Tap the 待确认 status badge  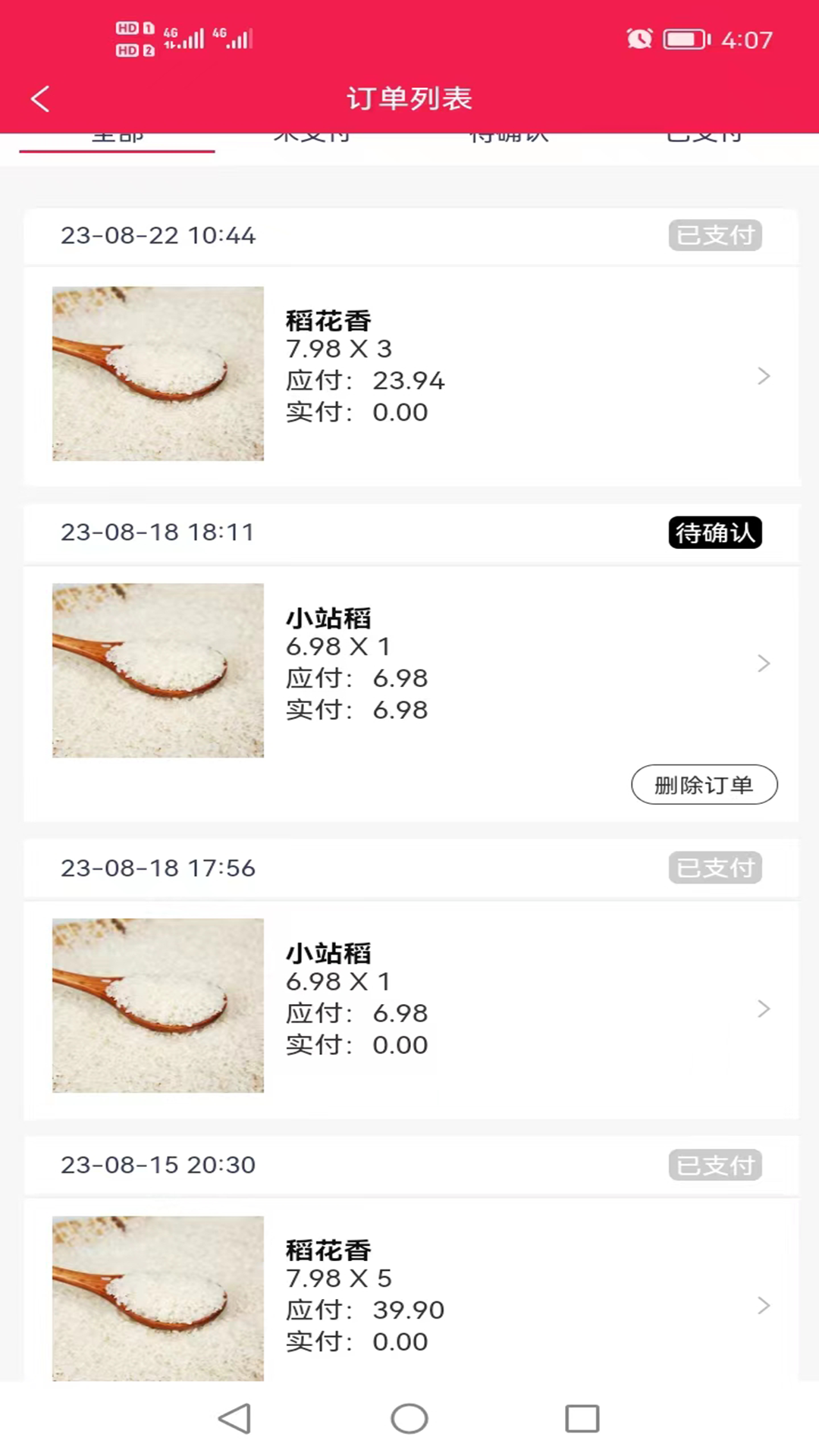(x=714, y=533)
